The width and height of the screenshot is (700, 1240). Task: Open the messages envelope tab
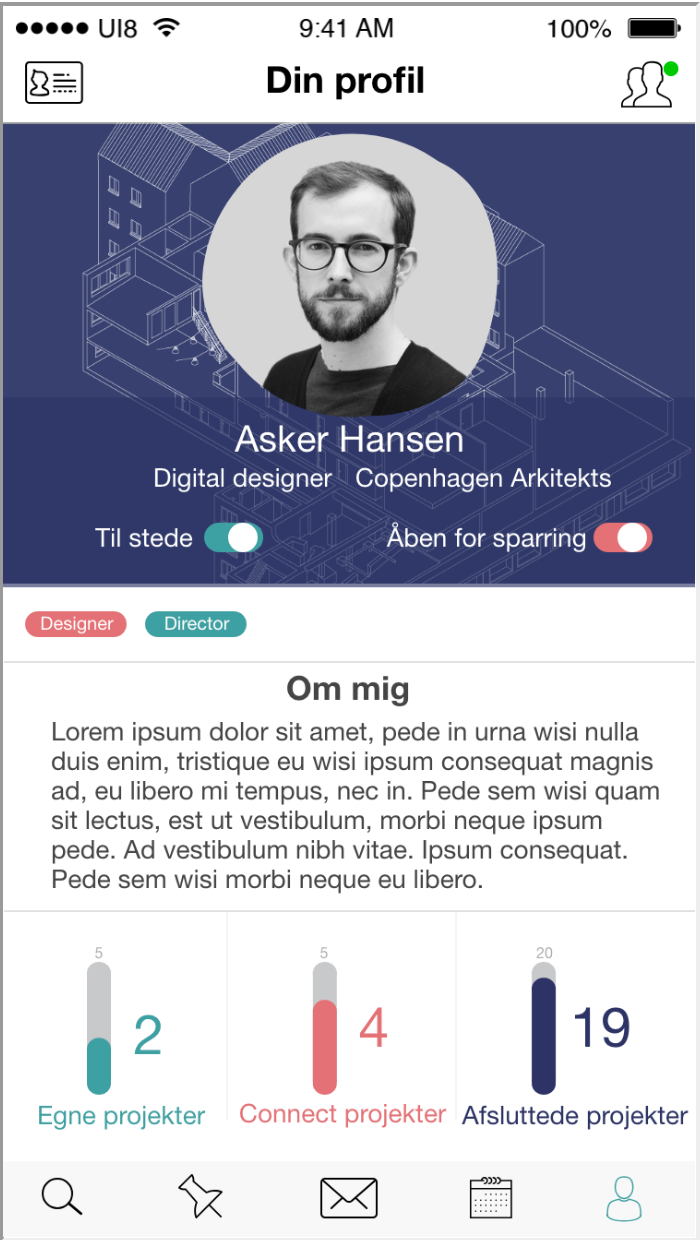[x=348, y=1197]
